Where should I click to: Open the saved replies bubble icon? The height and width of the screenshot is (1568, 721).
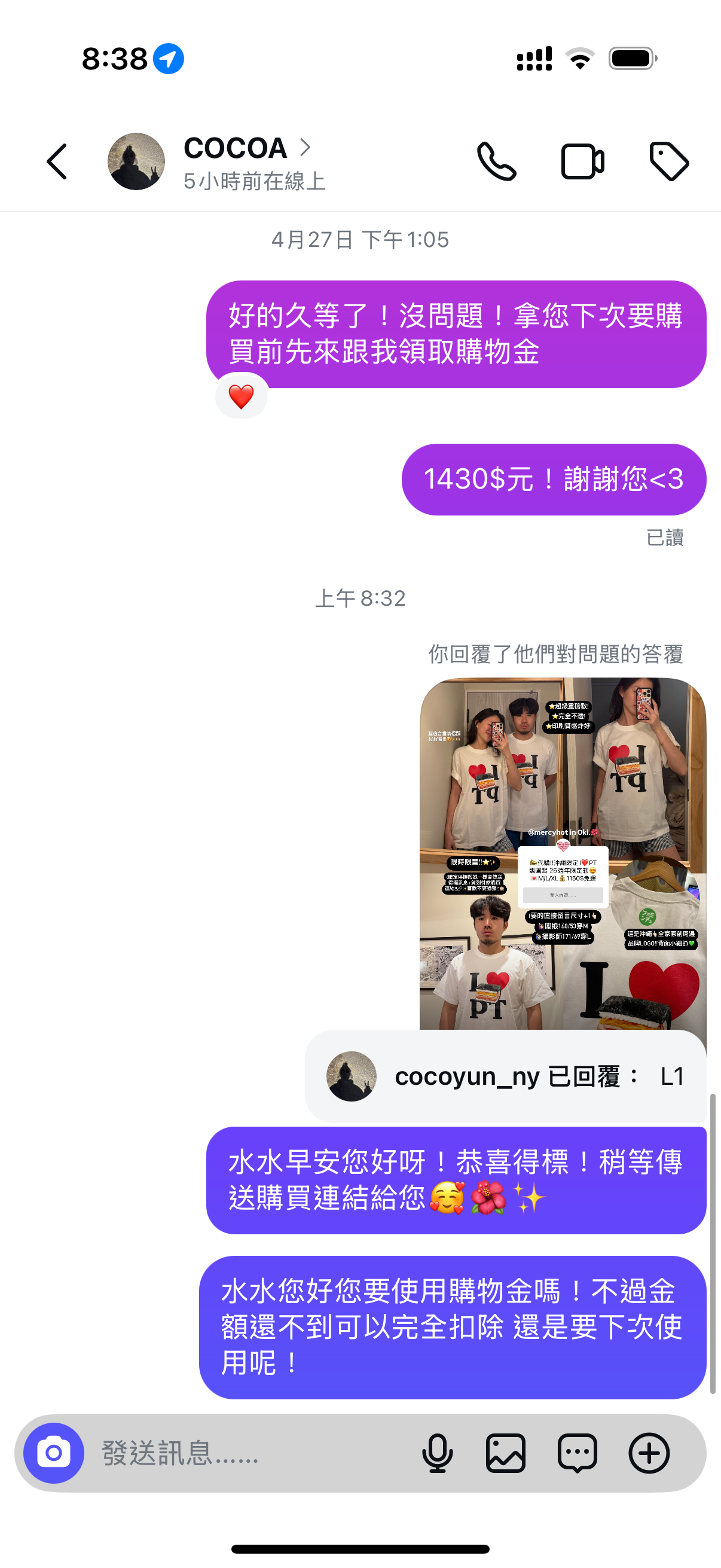coord(577,1453)
